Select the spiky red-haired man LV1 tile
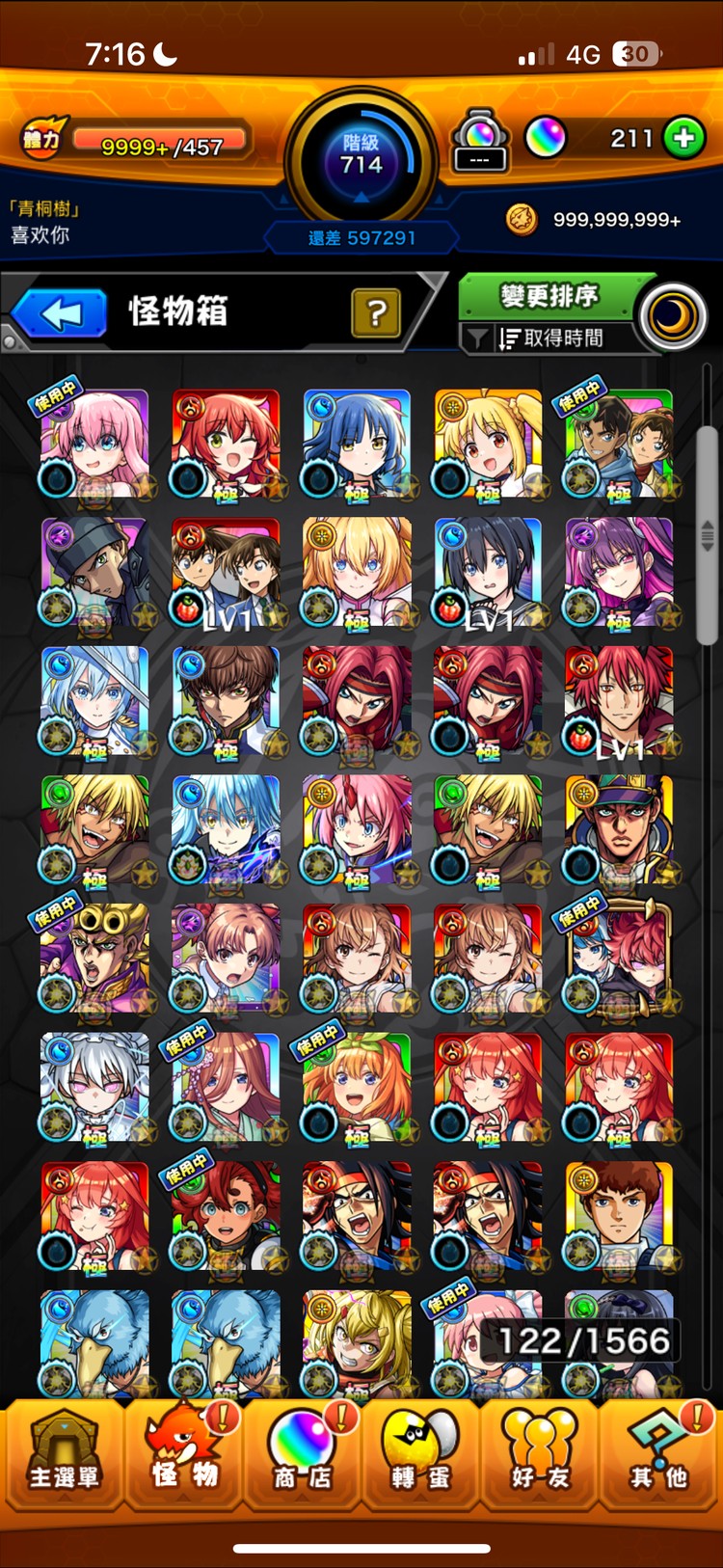723x1568 pixels. coord(619,701)
